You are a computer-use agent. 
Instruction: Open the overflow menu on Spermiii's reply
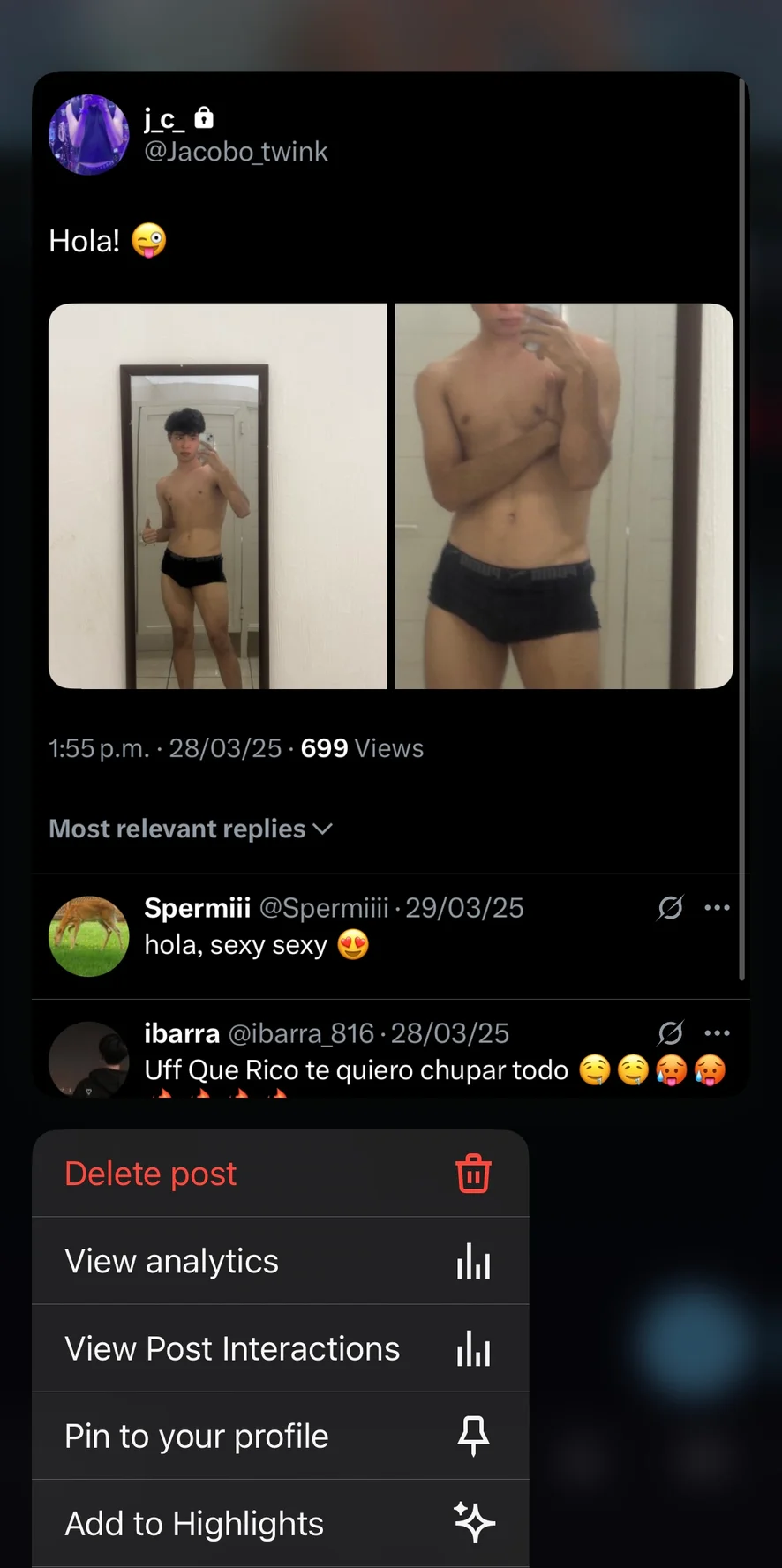click(x=717, y=907)
